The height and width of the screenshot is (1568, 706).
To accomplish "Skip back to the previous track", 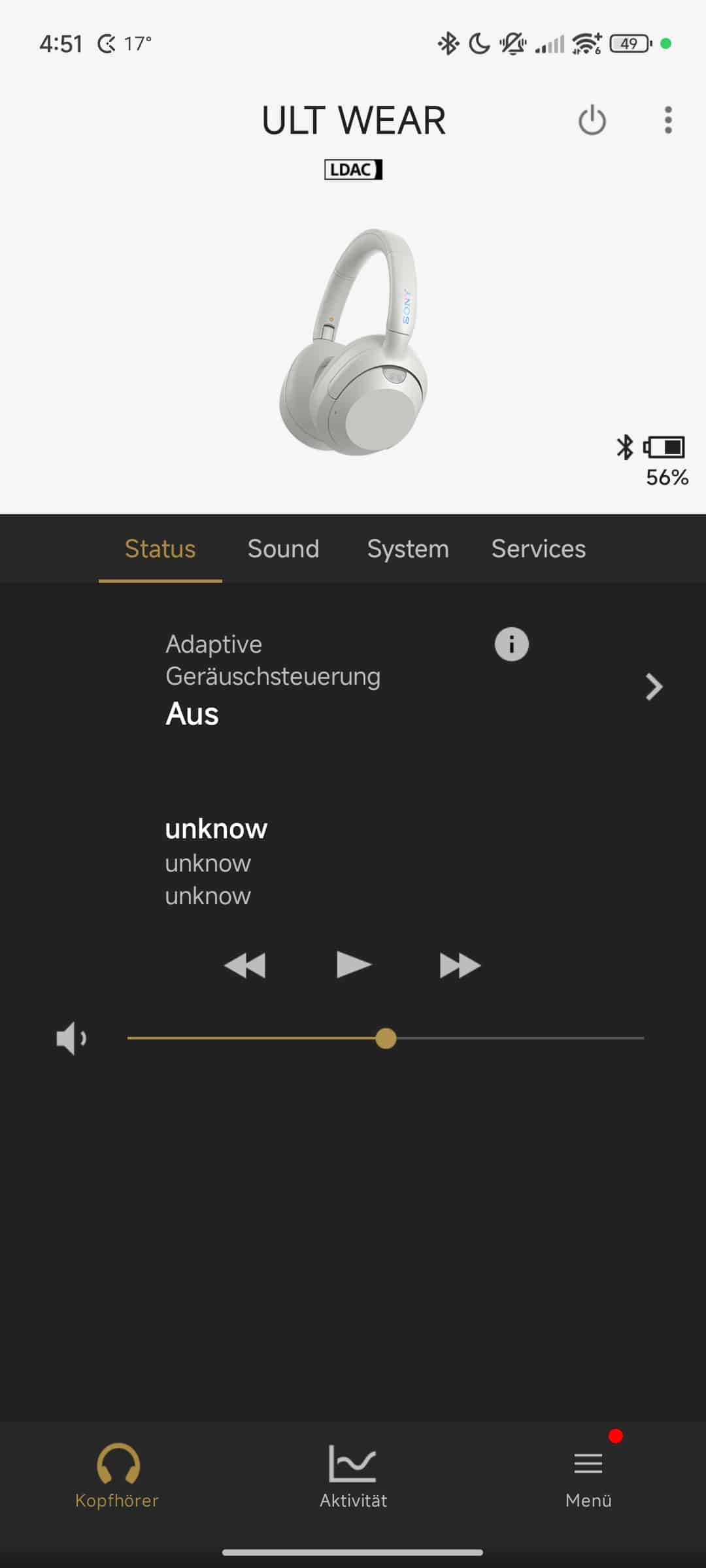I will pos(244,966).
